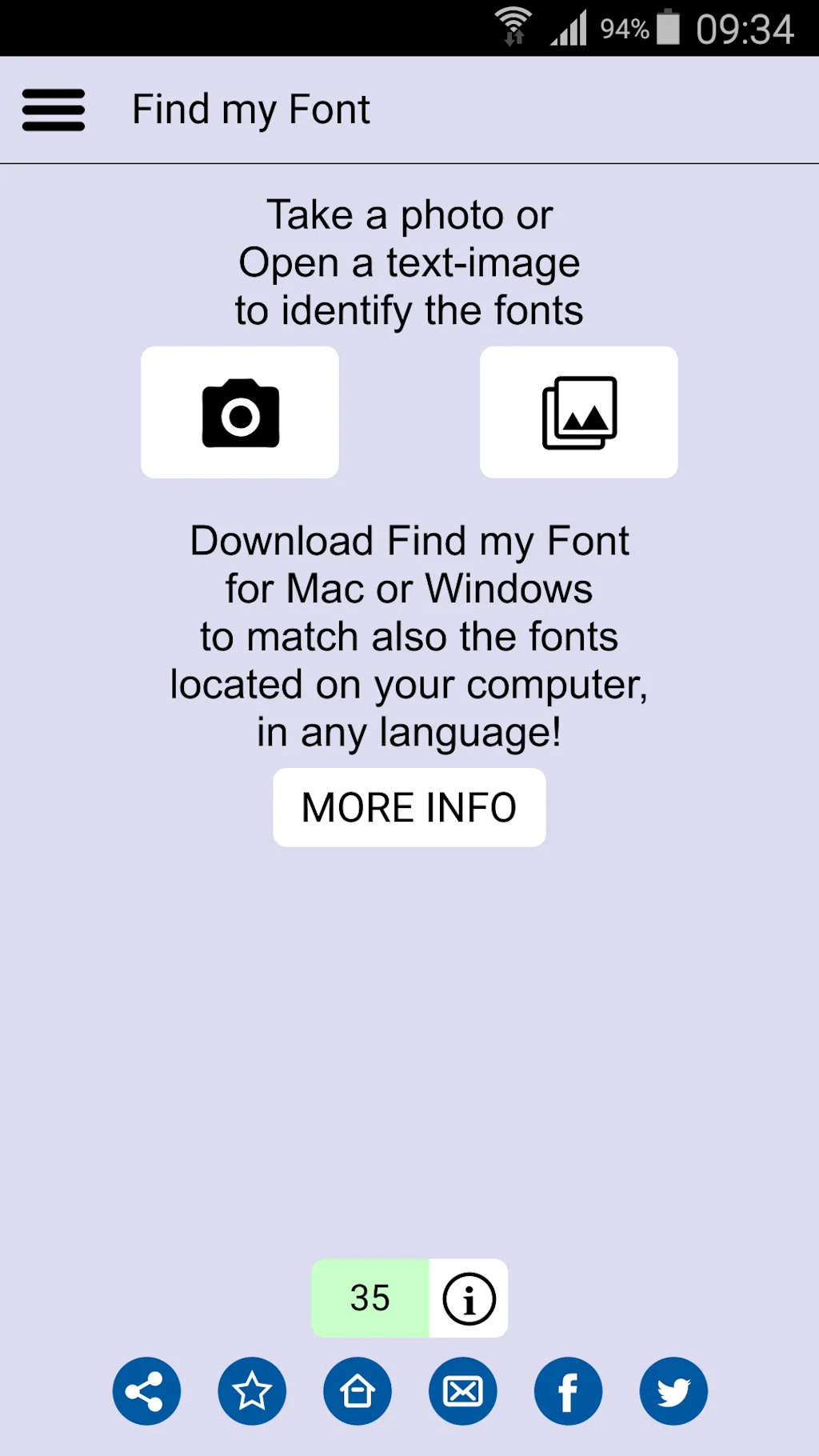
Task: Open the developer homepage icon
Action: [x=358, y=1391]
